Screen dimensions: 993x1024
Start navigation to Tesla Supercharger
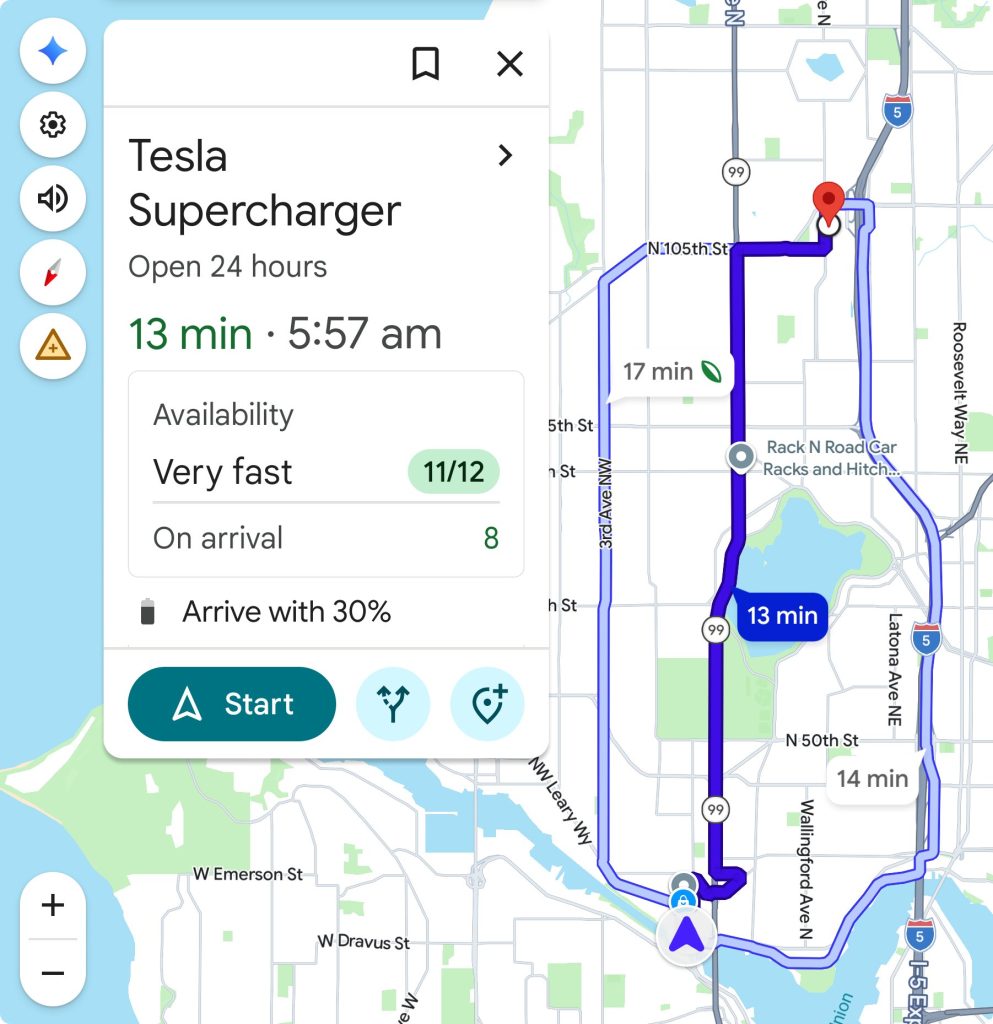click(x=232, y=704)
